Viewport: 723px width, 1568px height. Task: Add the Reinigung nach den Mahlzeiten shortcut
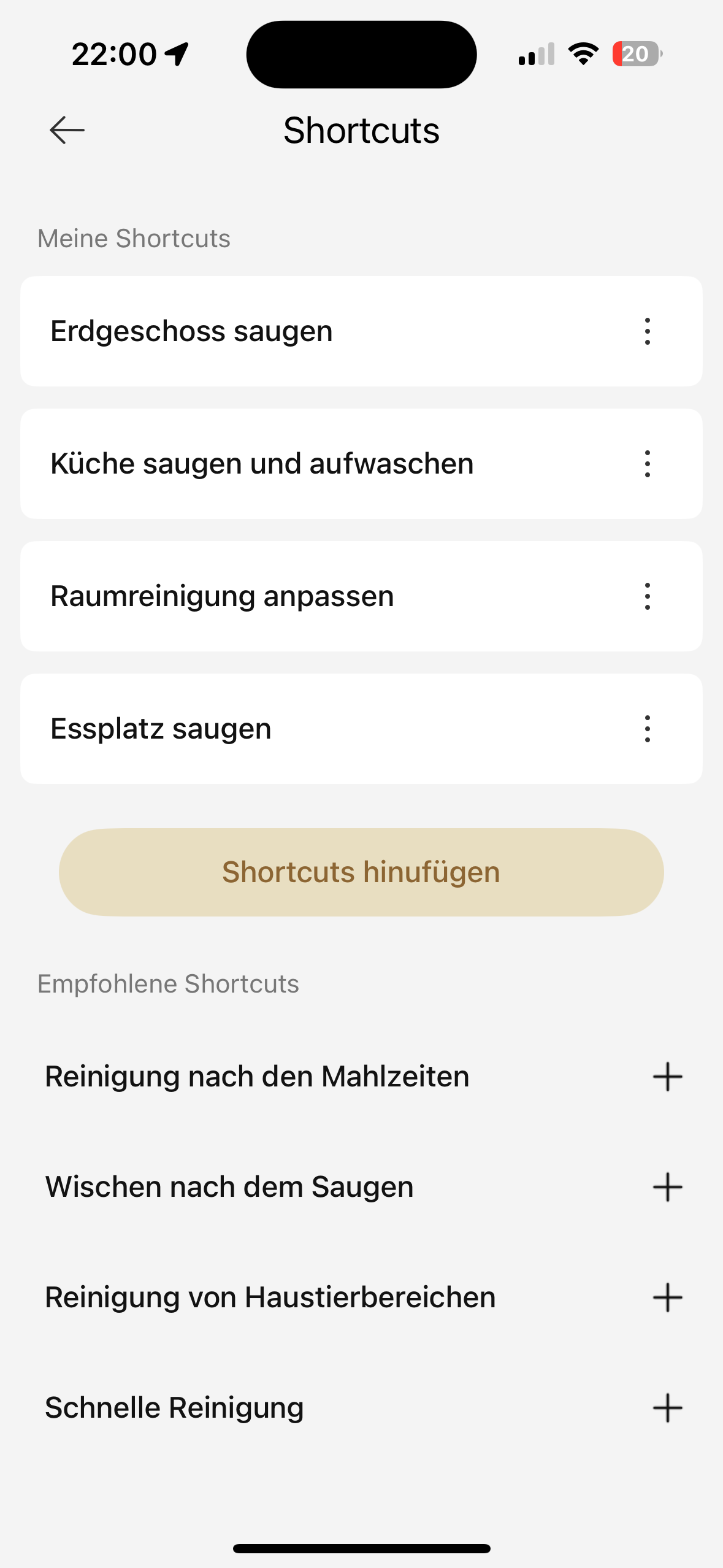(667, 1077)
